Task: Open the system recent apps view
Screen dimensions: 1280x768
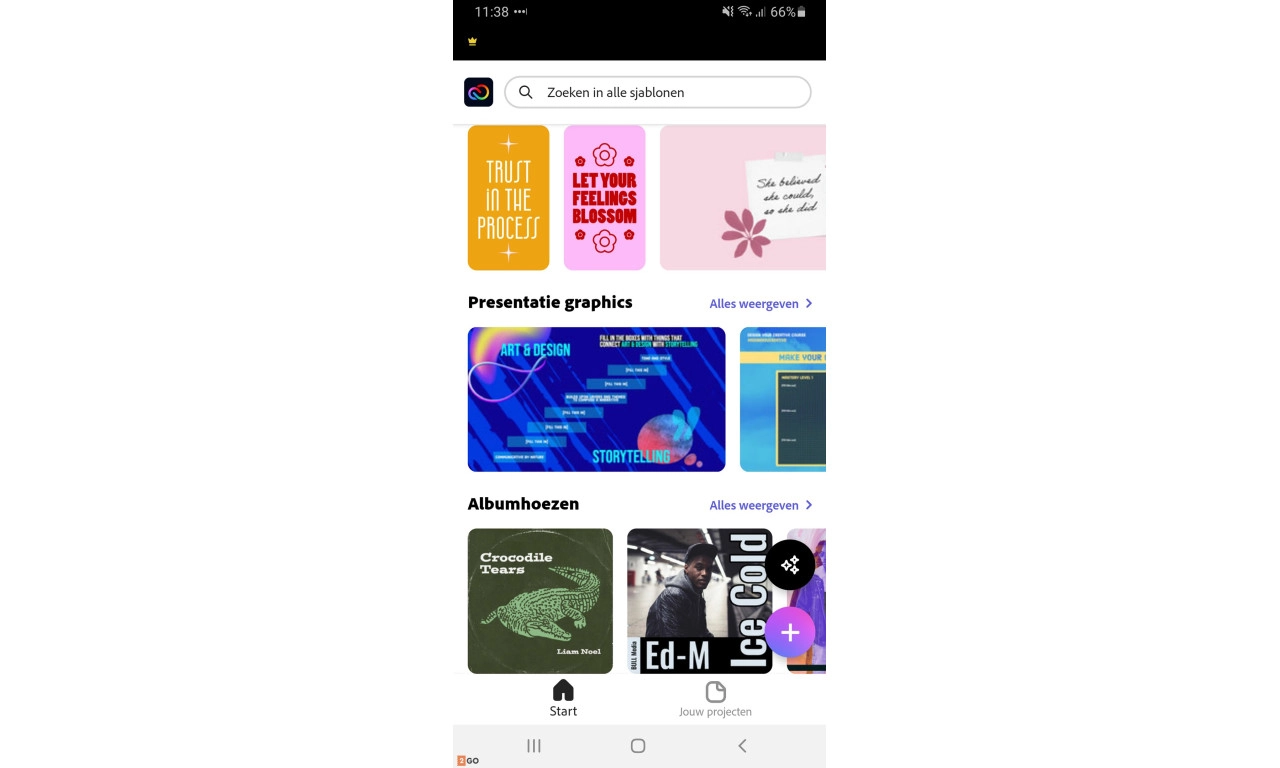Action: (534, 746)
